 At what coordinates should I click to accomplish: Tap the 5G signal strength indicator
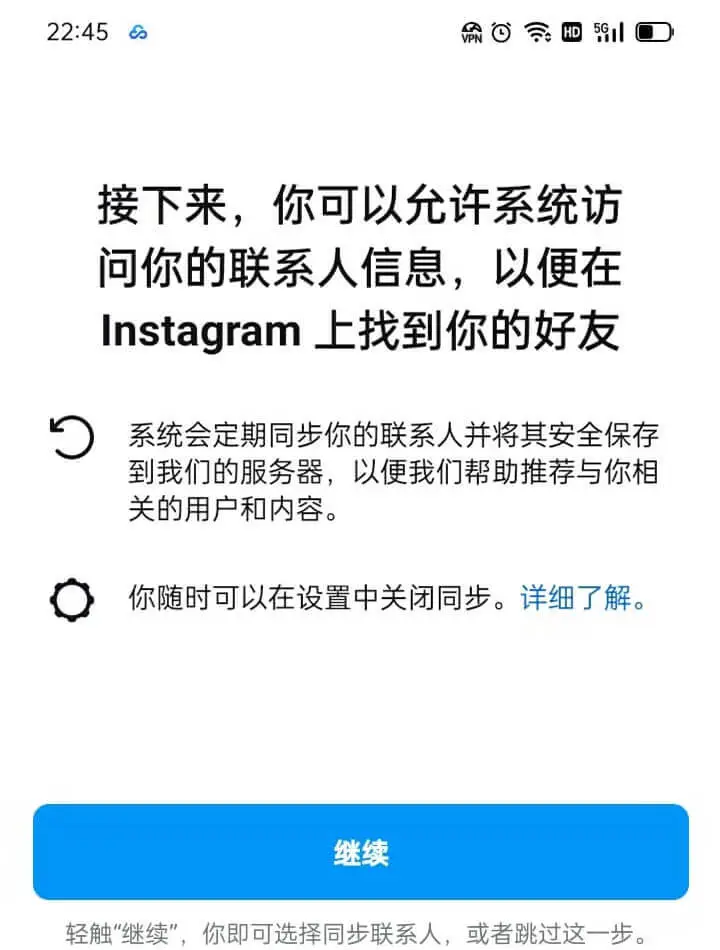pyautogui.click(x=608, y=33)
